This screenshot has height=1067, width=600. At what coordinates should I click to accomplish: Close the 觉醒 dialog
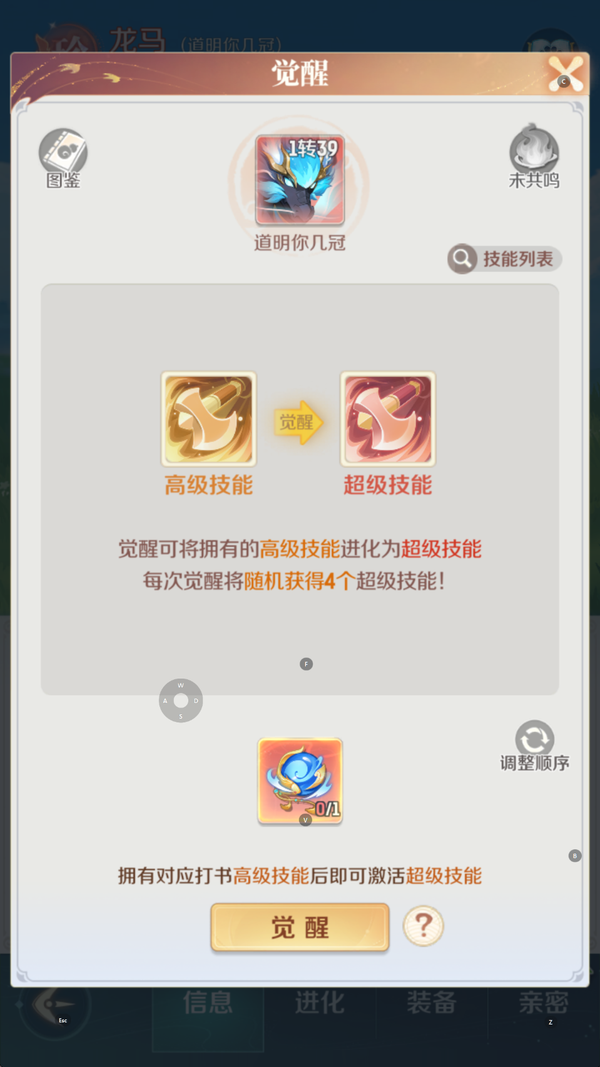565,74
